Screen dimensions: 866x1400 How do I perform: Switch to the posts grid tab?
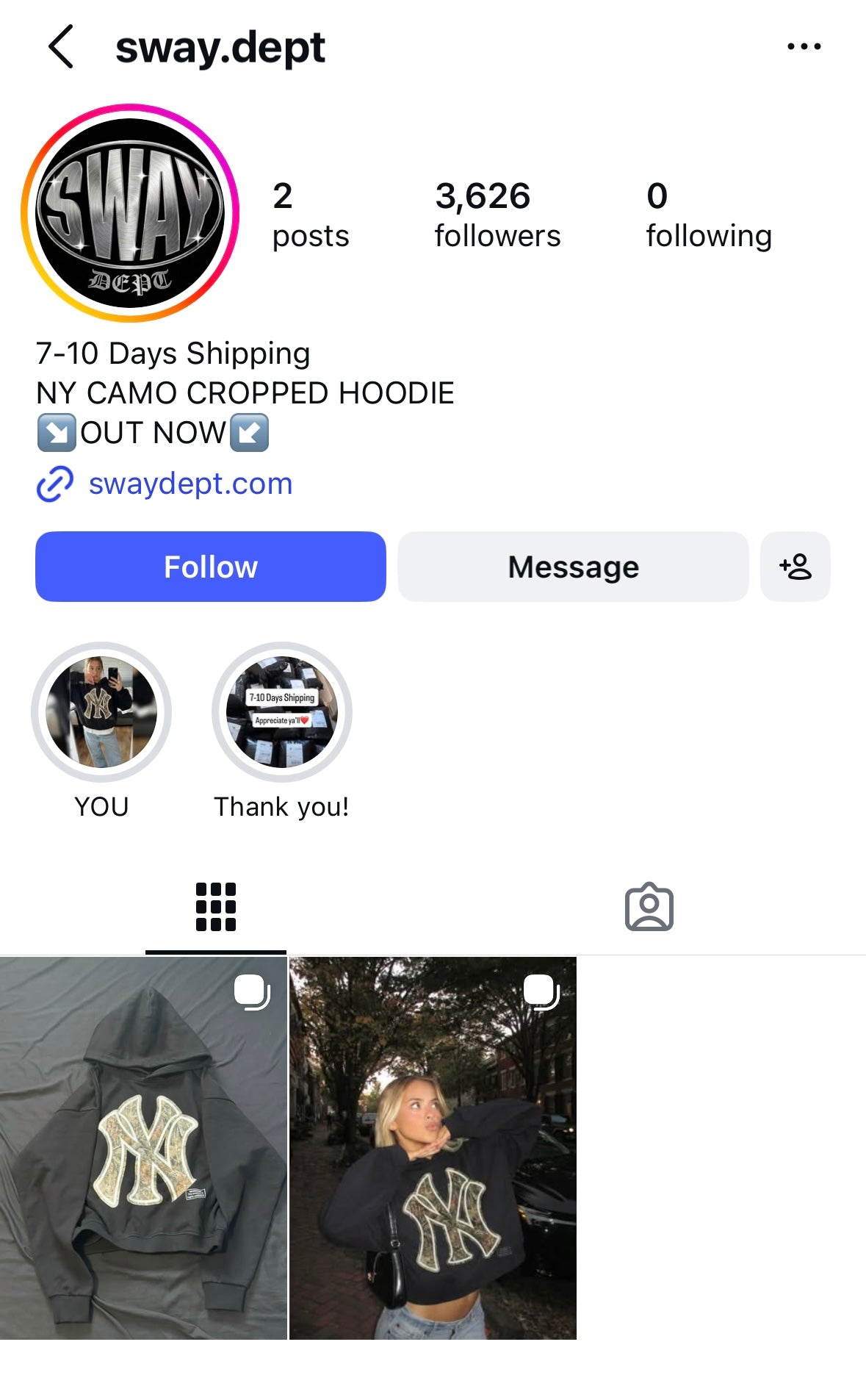(216, 907)
